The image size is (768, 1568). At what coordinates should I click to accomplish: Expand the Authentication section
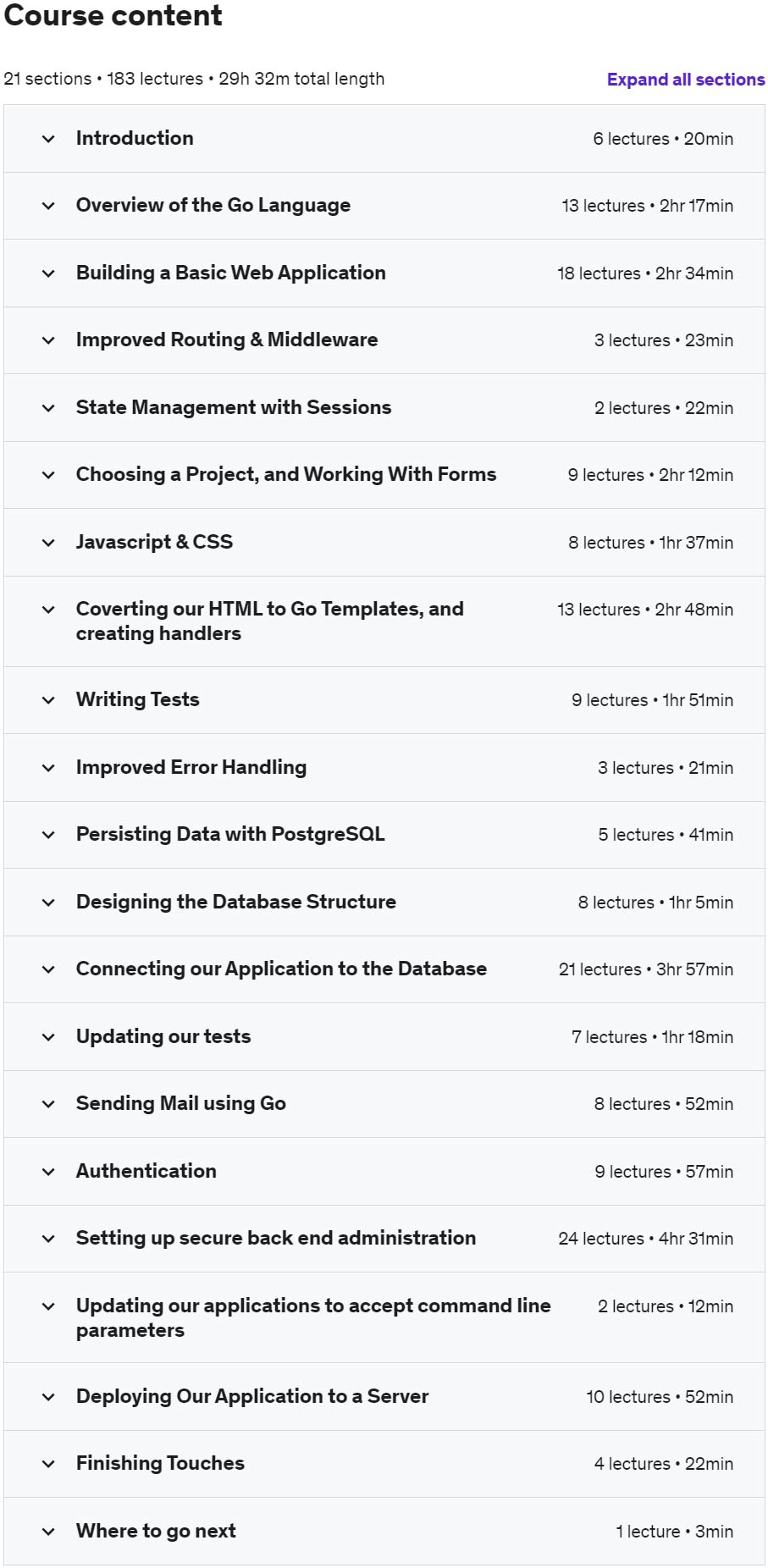click(384, 1172)
